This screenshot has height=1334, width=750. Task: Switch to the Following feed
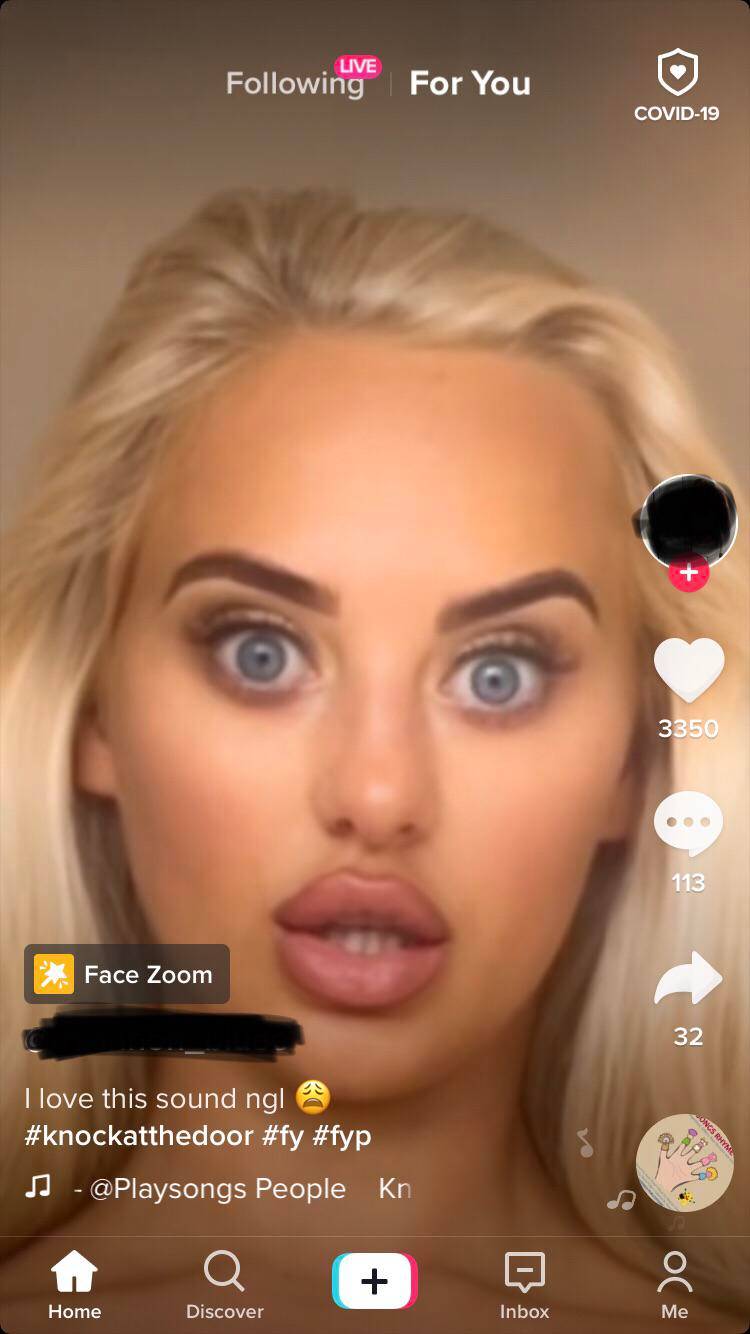[294, 83]
